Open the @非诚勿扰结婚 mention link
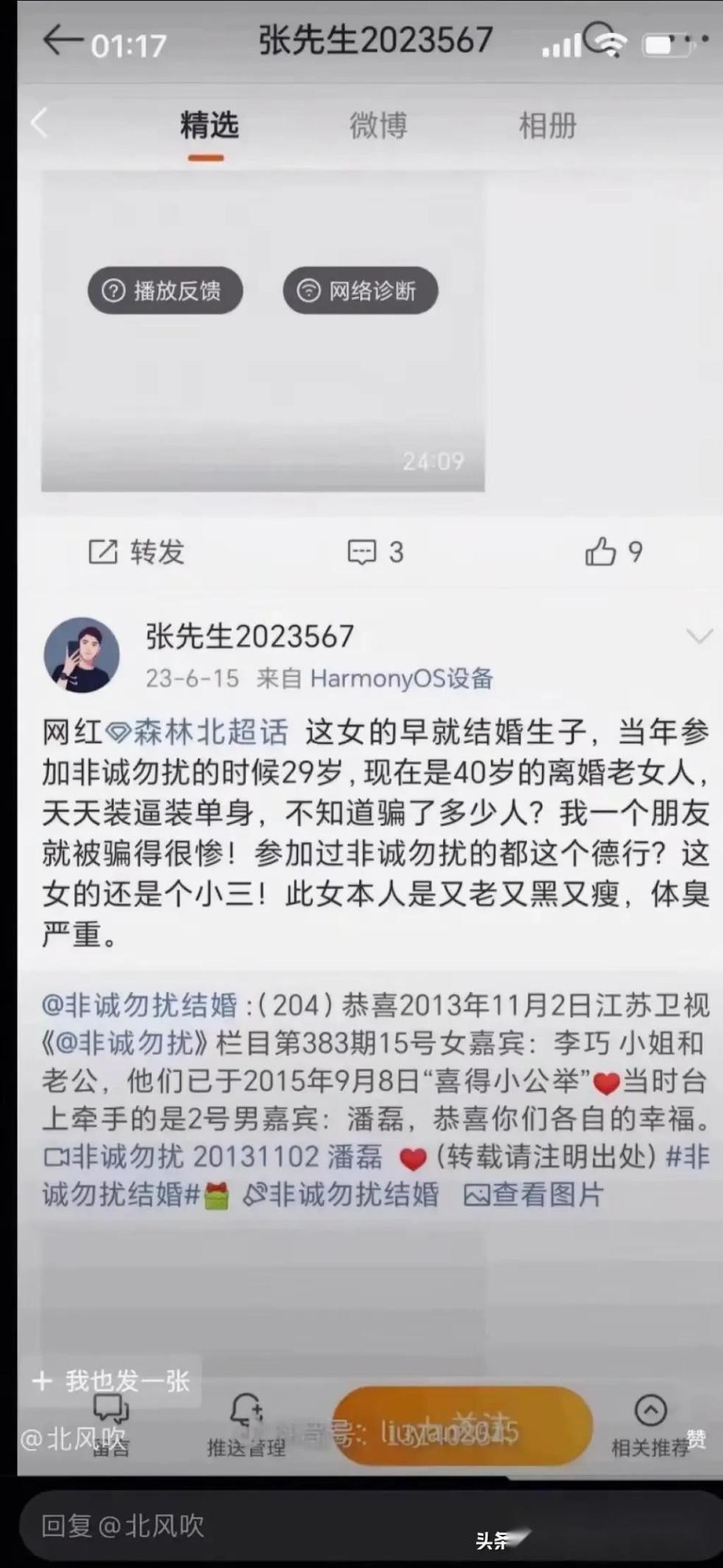 140,1005
